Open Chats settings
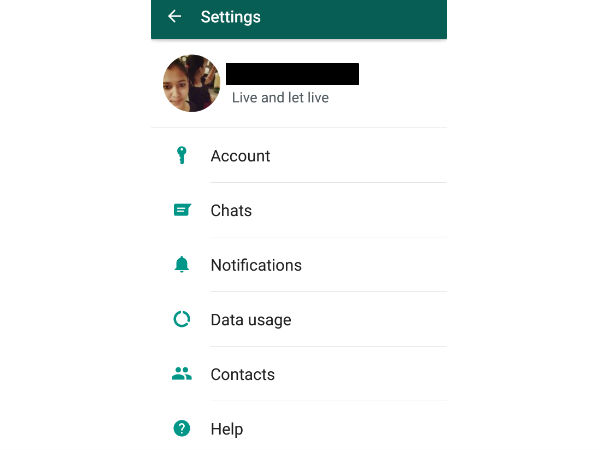 (231, 211)
